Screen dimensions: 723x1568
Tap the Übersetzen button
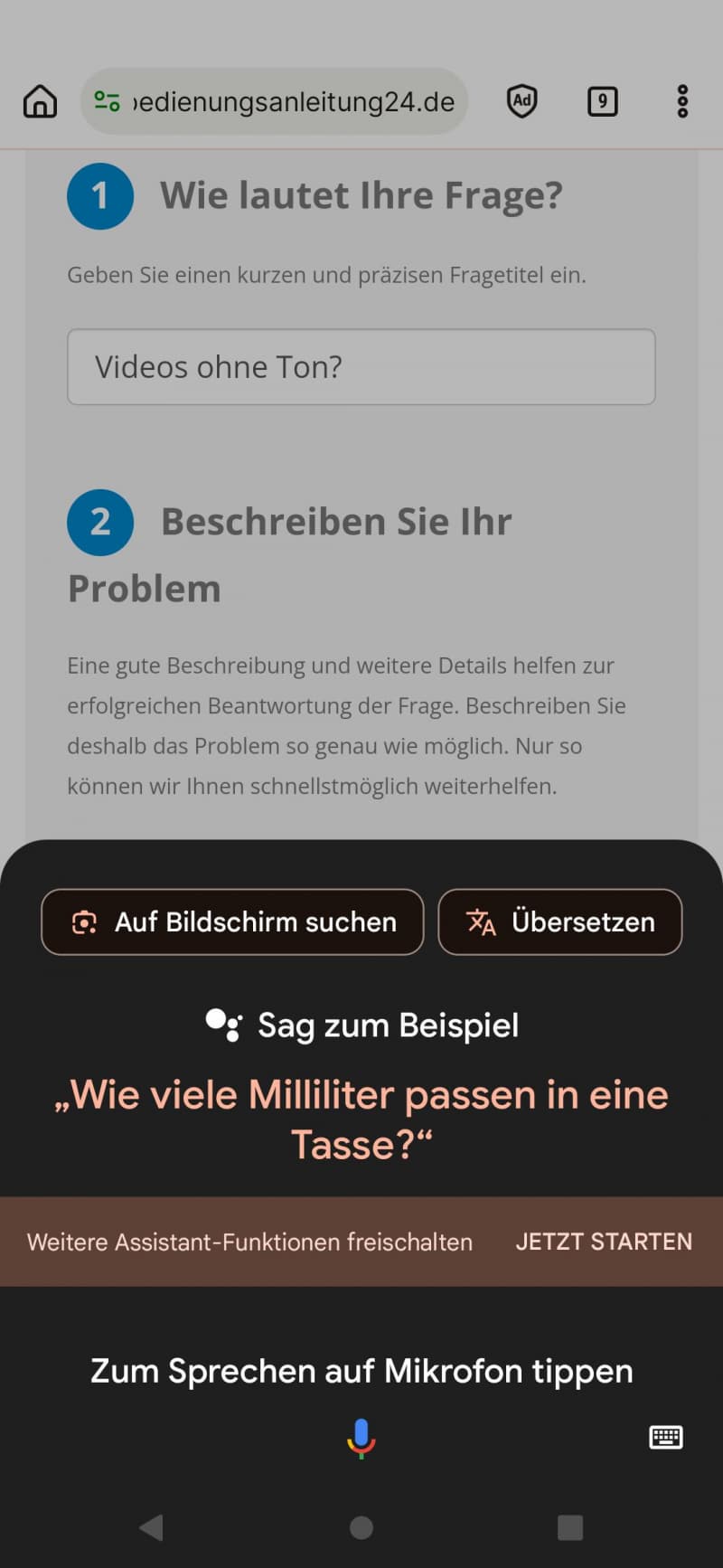559,921
